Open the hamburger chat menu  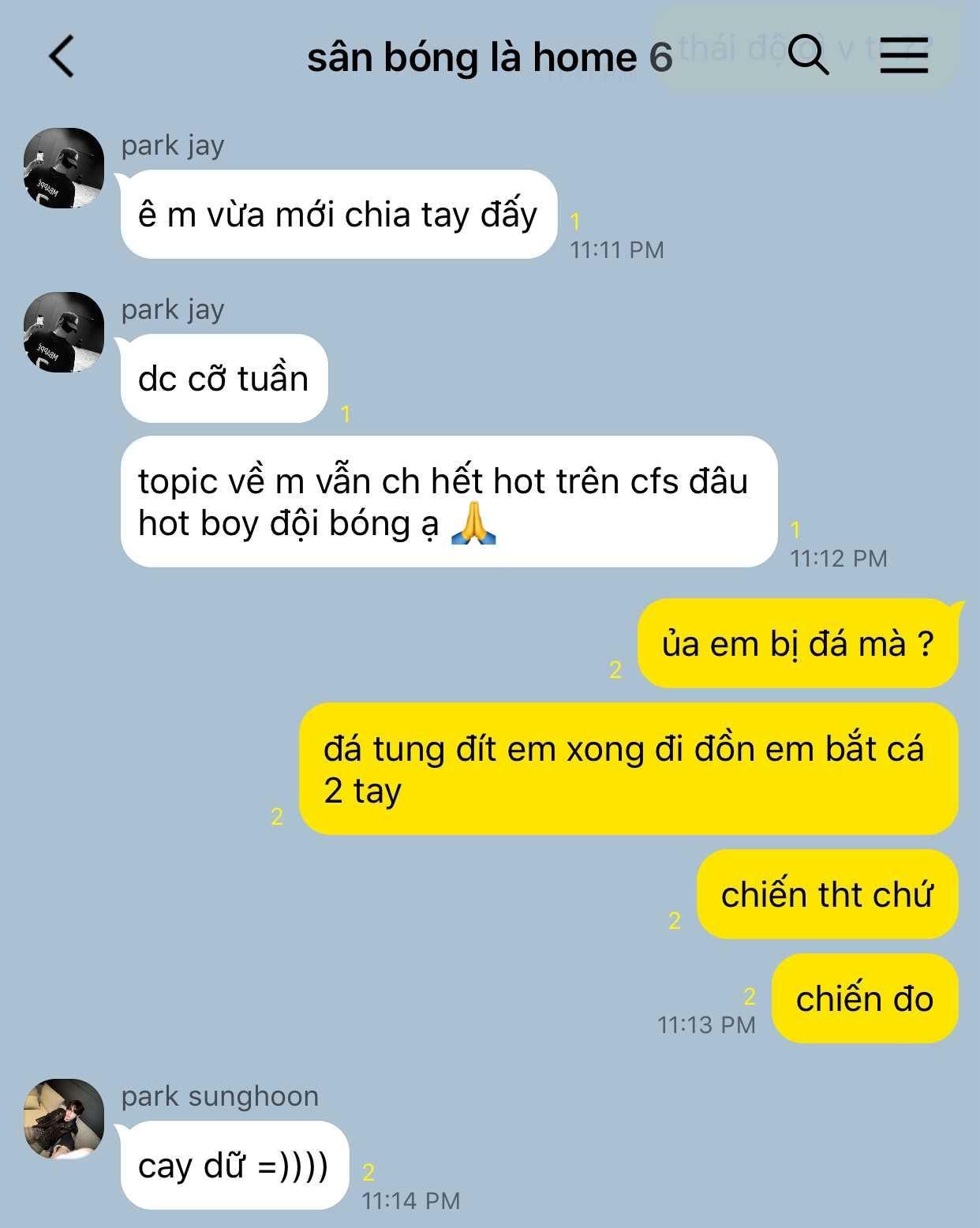[904, 55]
